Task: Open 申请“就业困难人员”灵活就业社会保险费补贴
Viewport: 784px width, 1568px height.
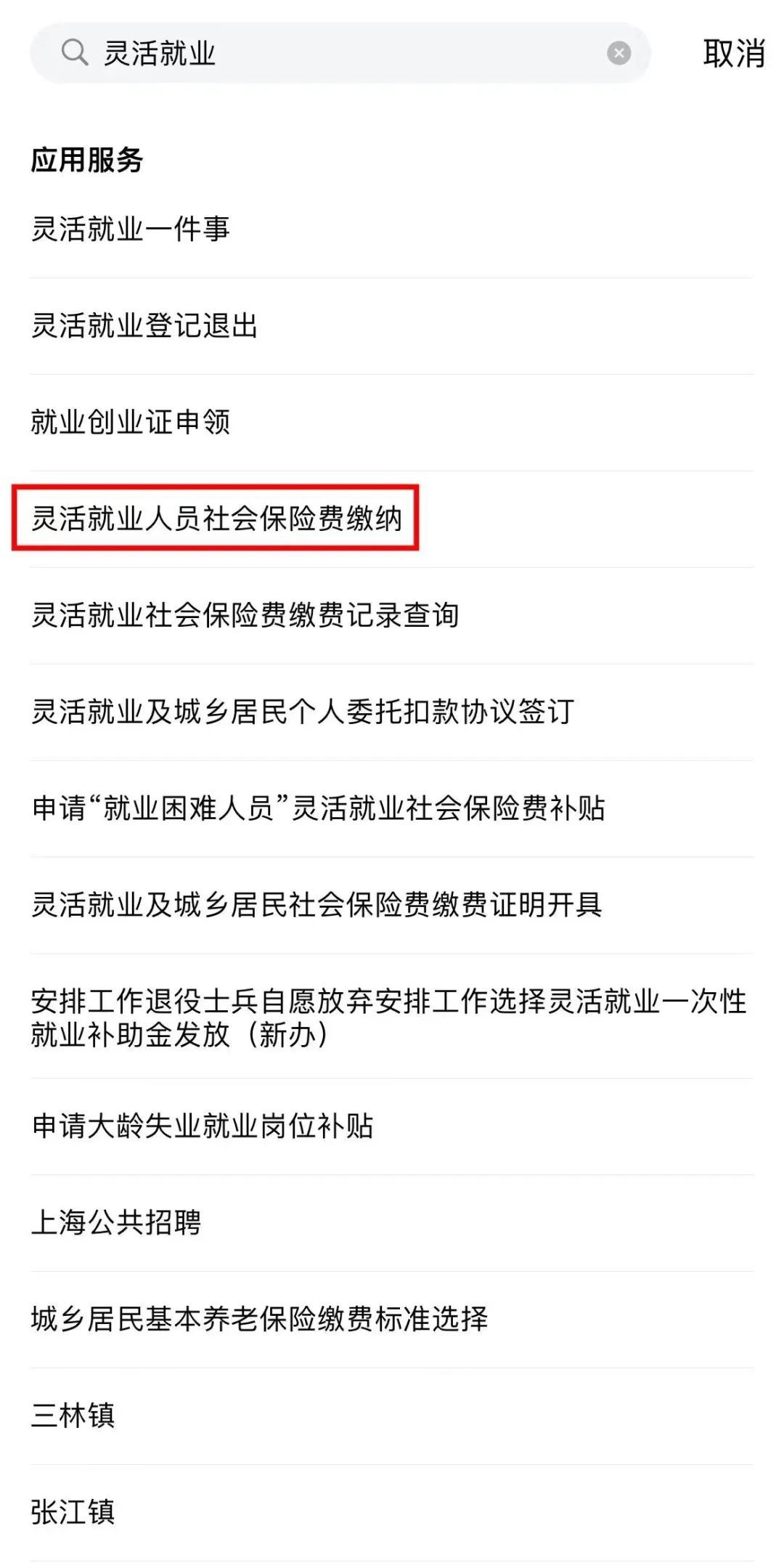Action: pyautogui.click(x=318, y=808)
